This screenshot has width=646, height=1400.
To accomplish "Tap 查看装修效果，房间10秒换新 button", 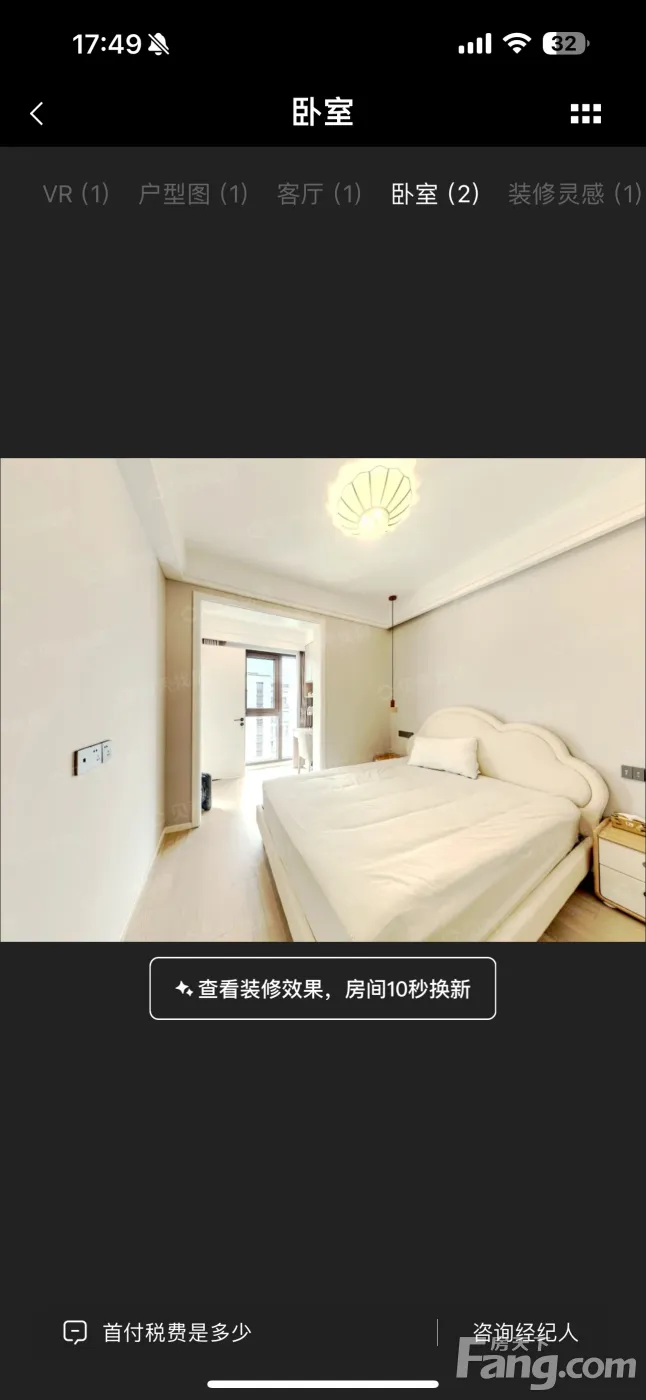I will click(x=323, y=989).
